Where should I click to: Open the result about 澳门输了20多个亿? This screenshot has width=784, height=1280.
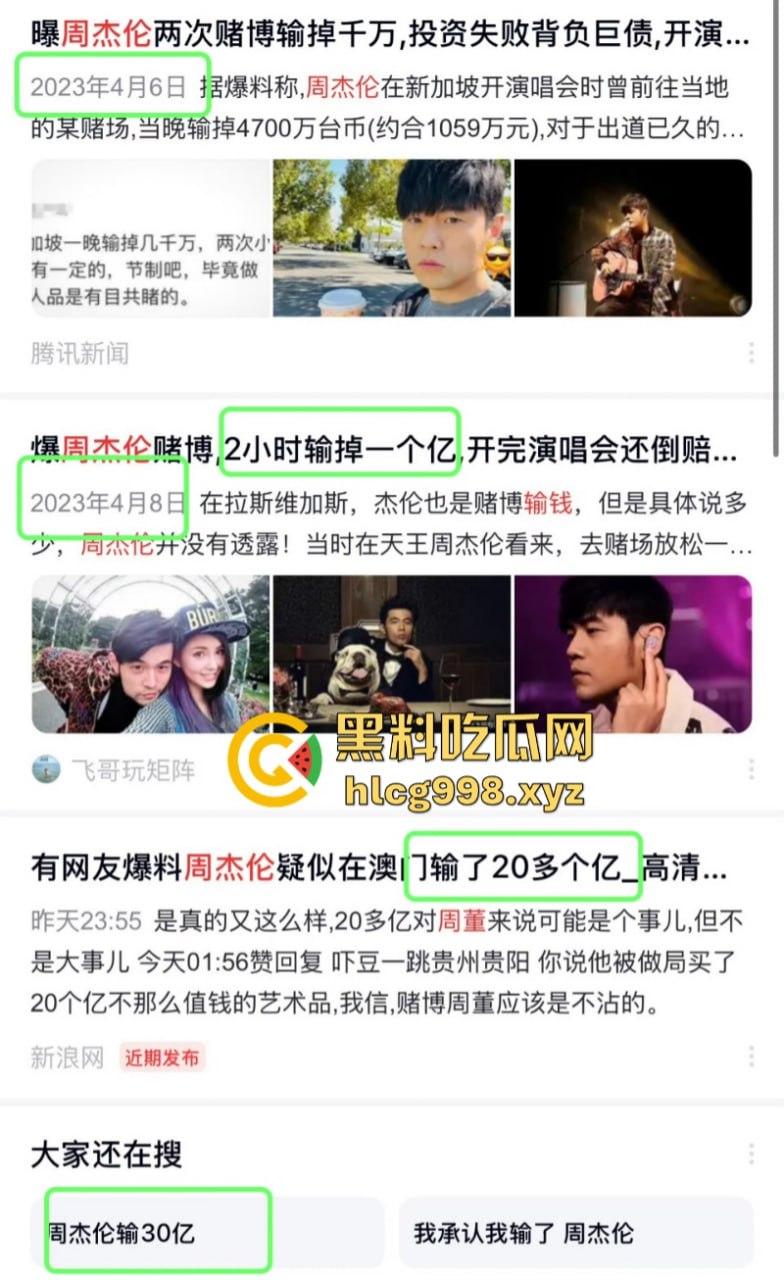tap(378, 868)
